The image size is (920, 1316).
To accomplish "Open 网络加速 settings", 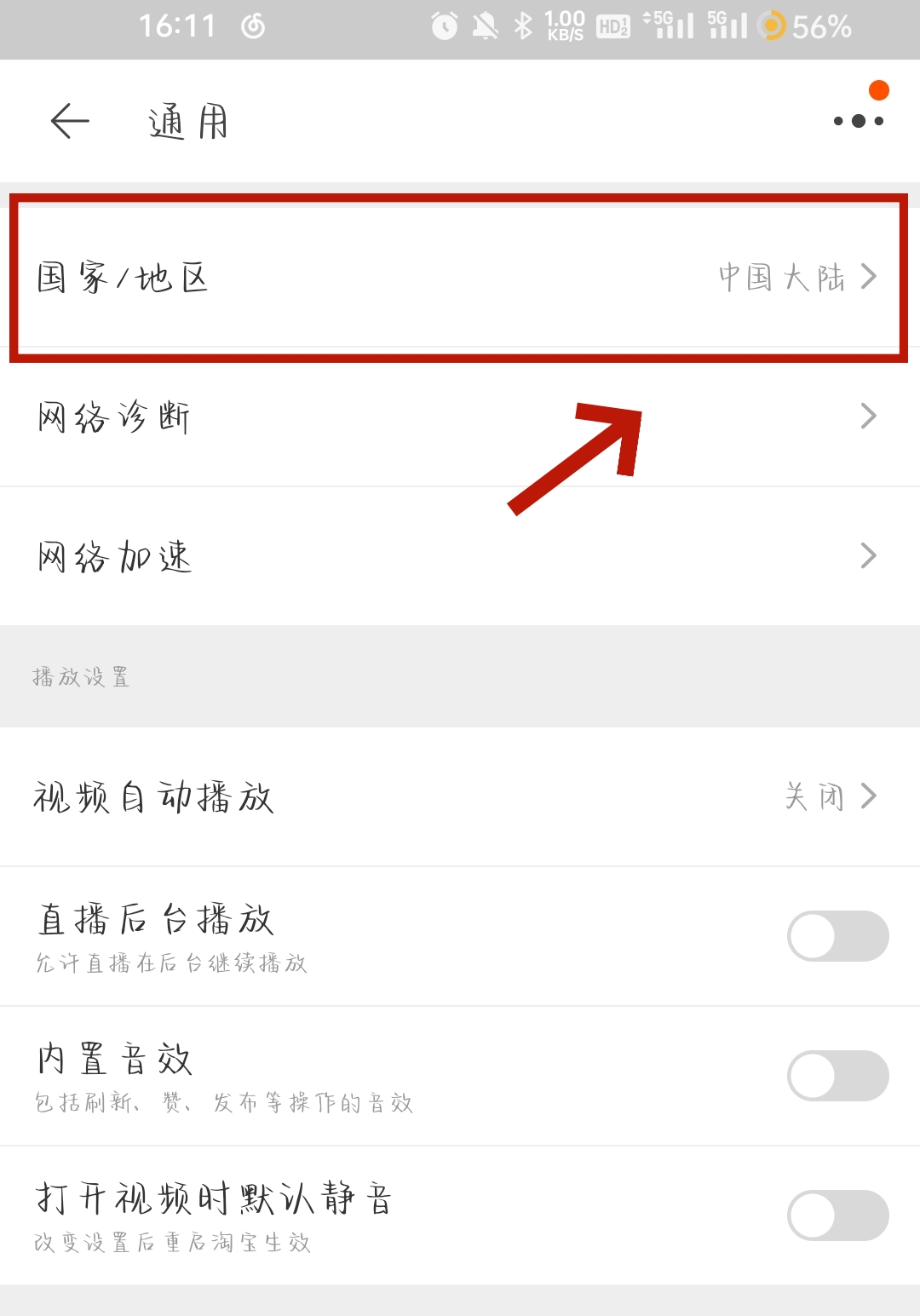I will [x=458, y=556].
